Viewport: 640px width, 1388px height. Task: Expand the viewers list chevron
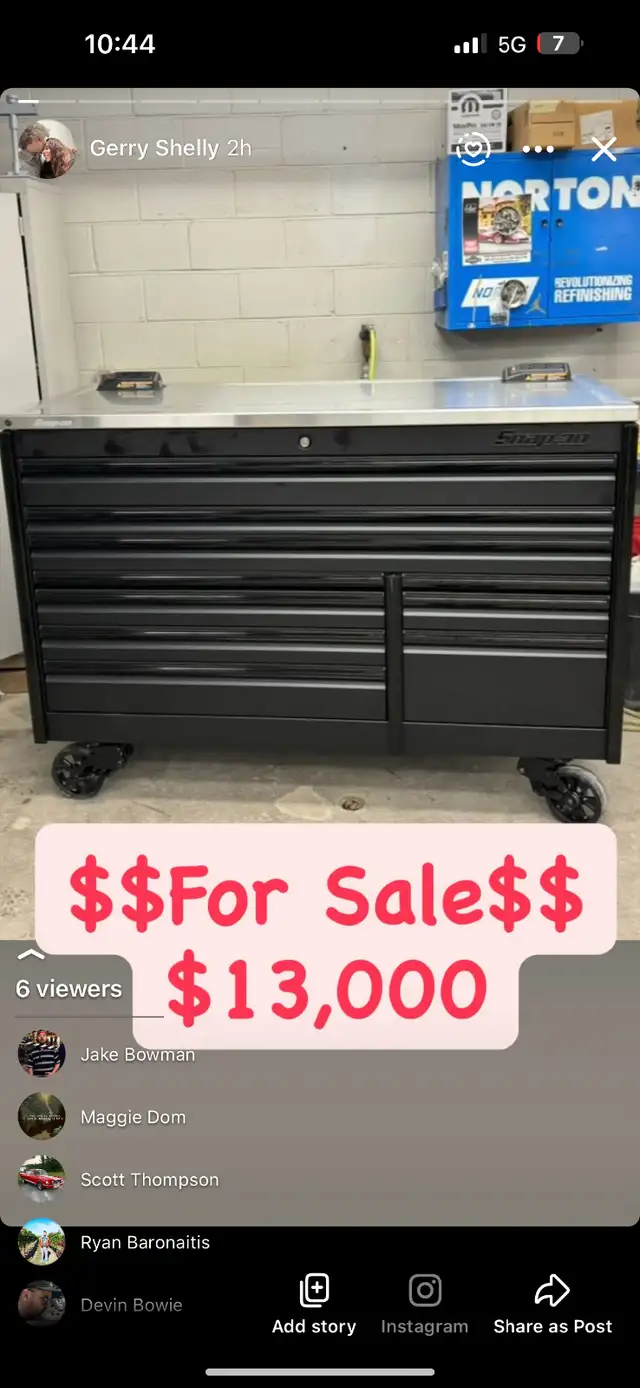[x=31, y=955]
